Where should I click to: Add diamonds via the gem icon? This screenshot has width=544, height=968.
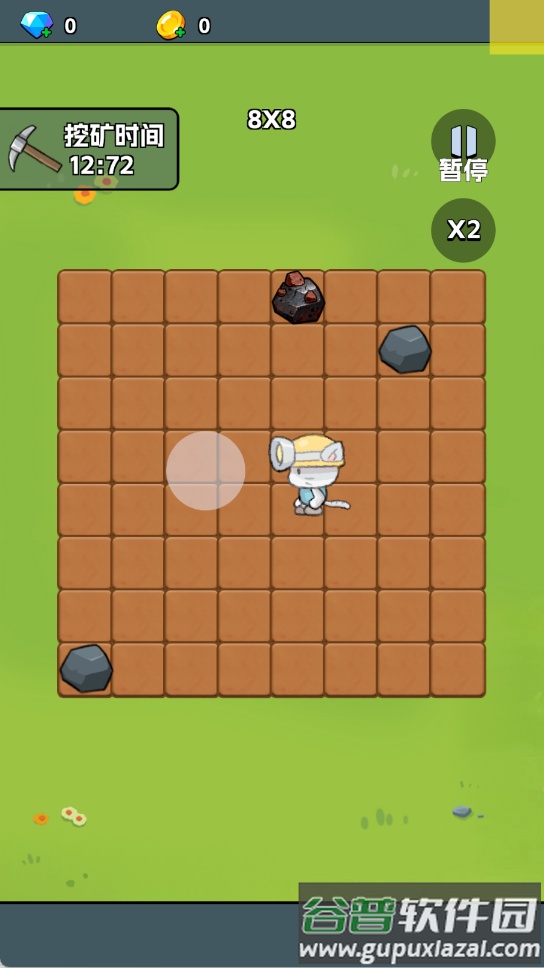pyautogui.click(x=36, y=25)
